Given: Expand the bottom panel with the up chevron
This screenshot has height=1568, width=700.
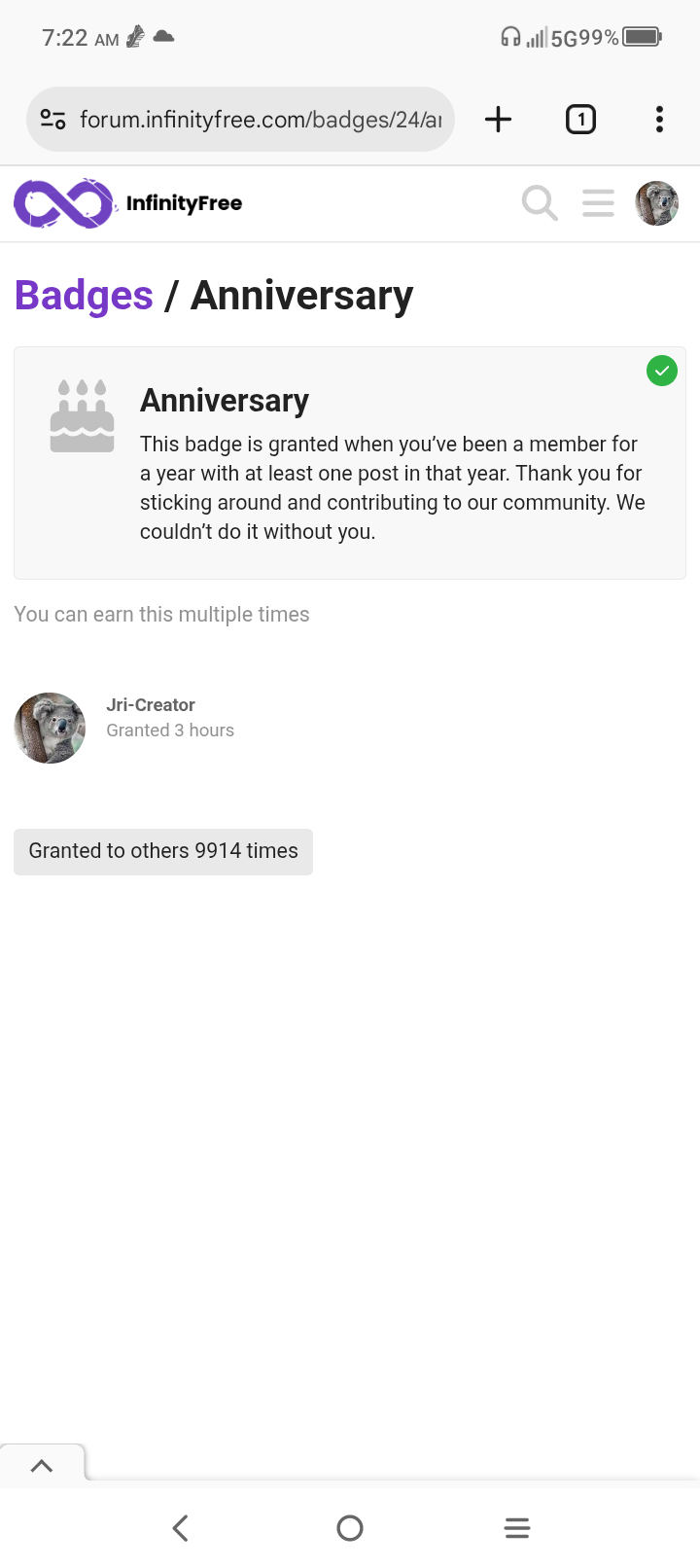Looking at the screenshot, I should 42,1466.
